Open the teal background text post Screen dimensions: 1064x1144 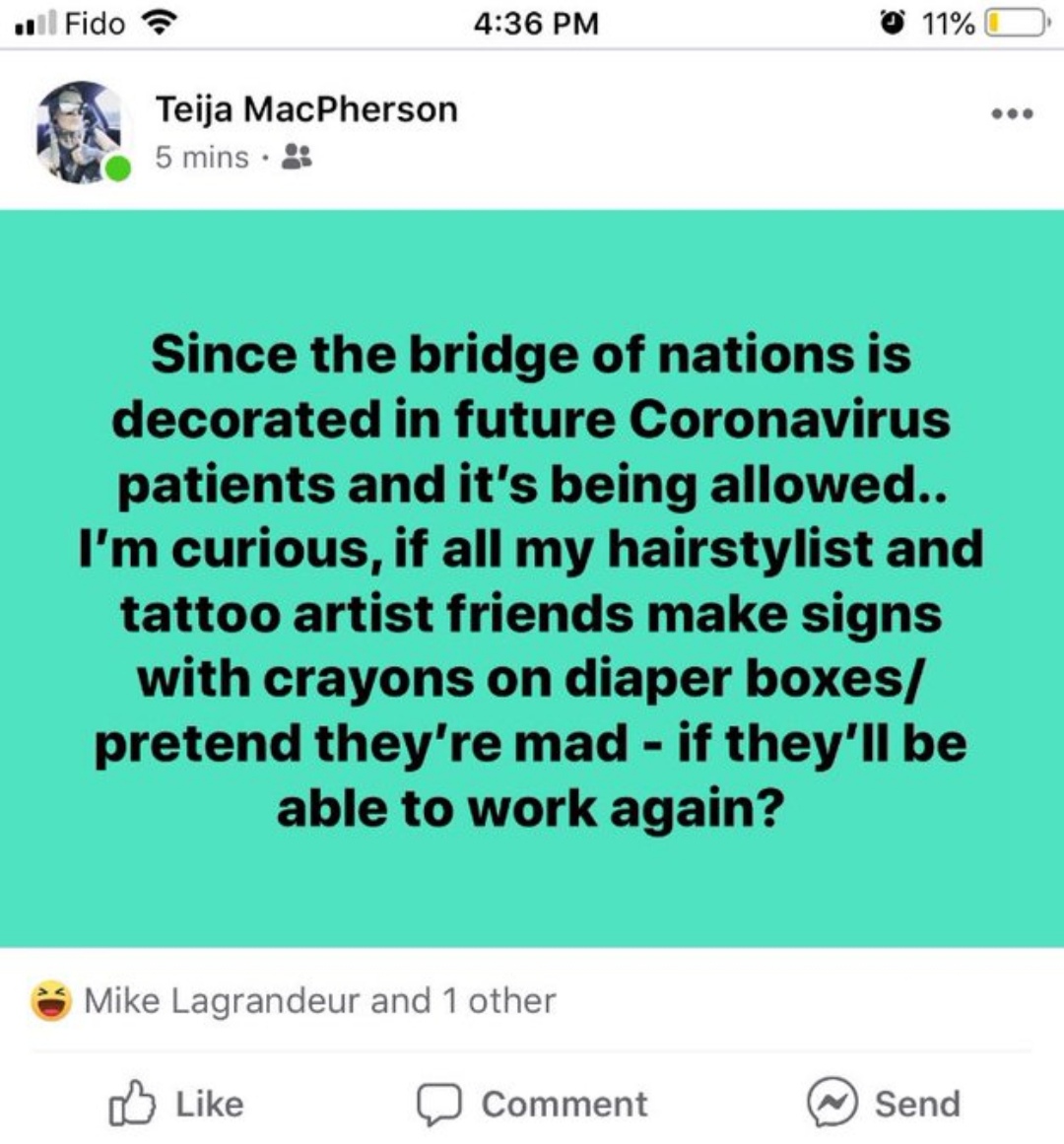pos(532,579)
